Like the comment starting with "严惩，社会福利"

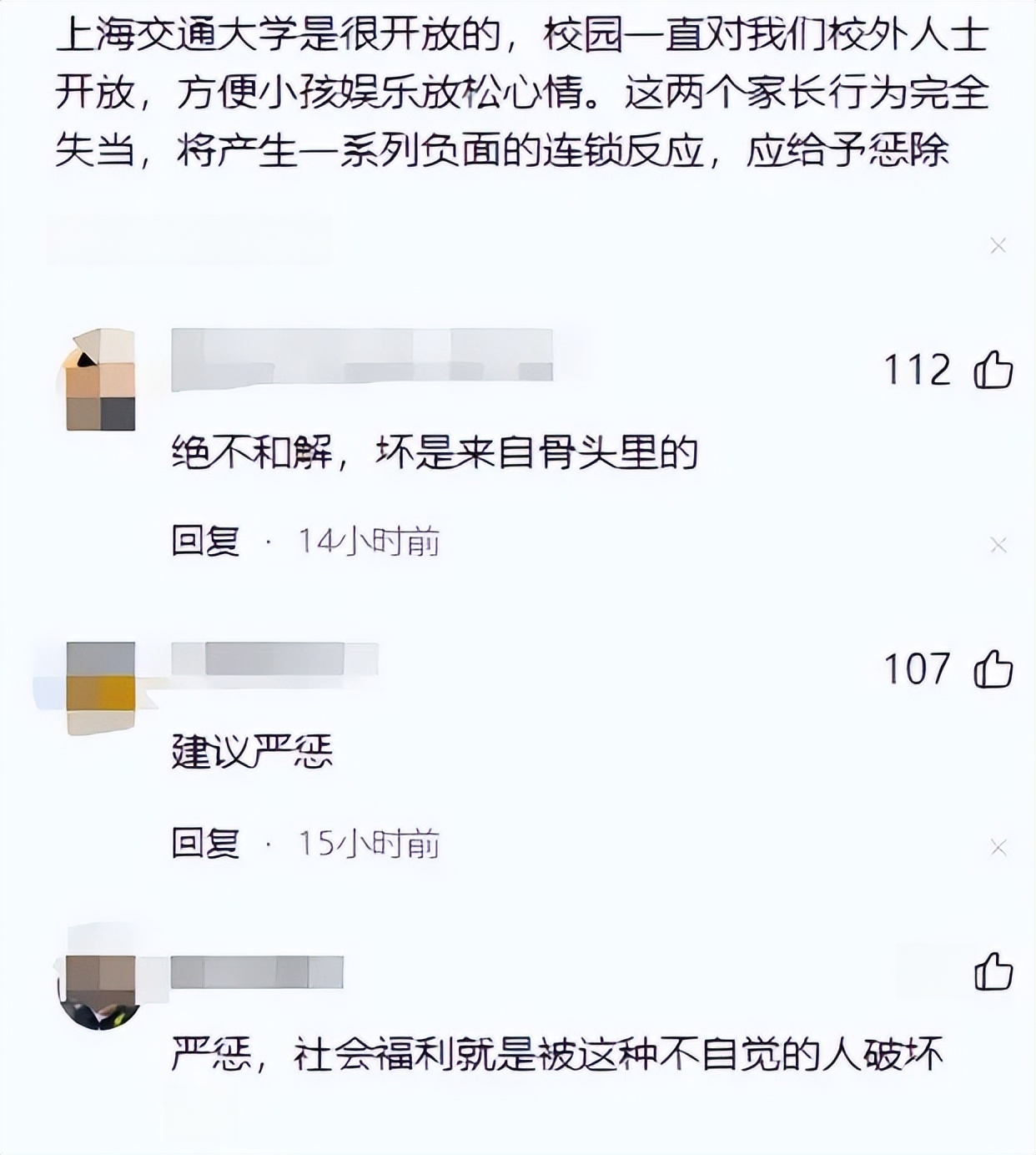[x=993, y=971]
